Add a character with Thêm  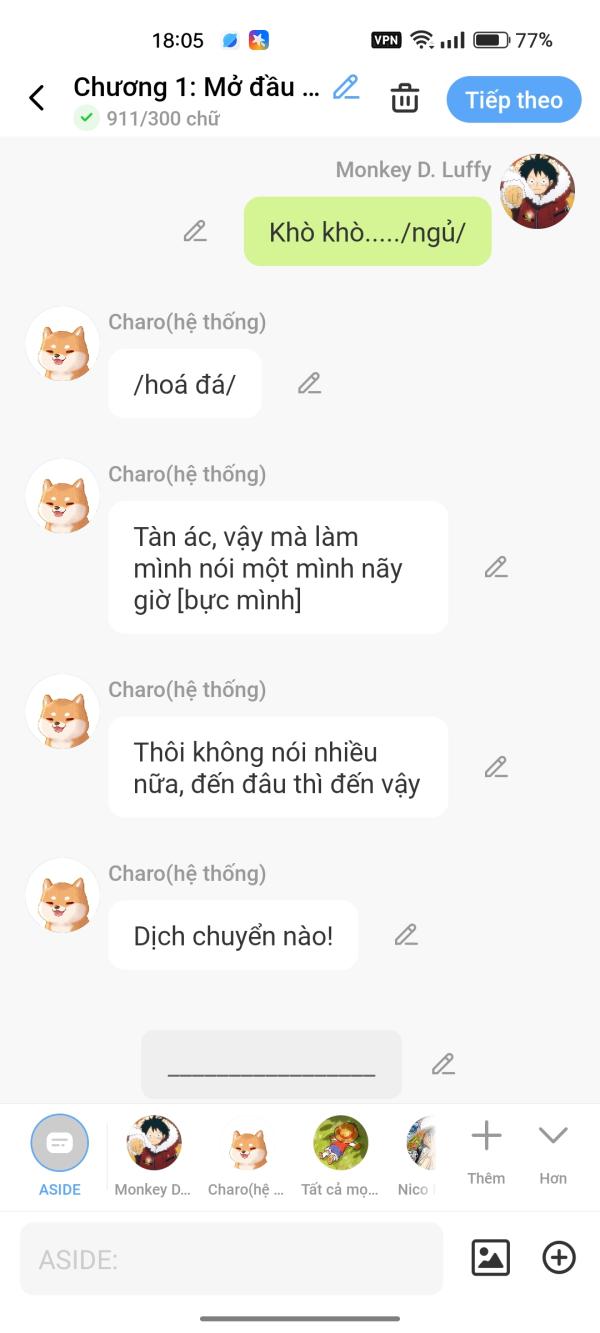pyautogui.click(x=486, y=1148)
